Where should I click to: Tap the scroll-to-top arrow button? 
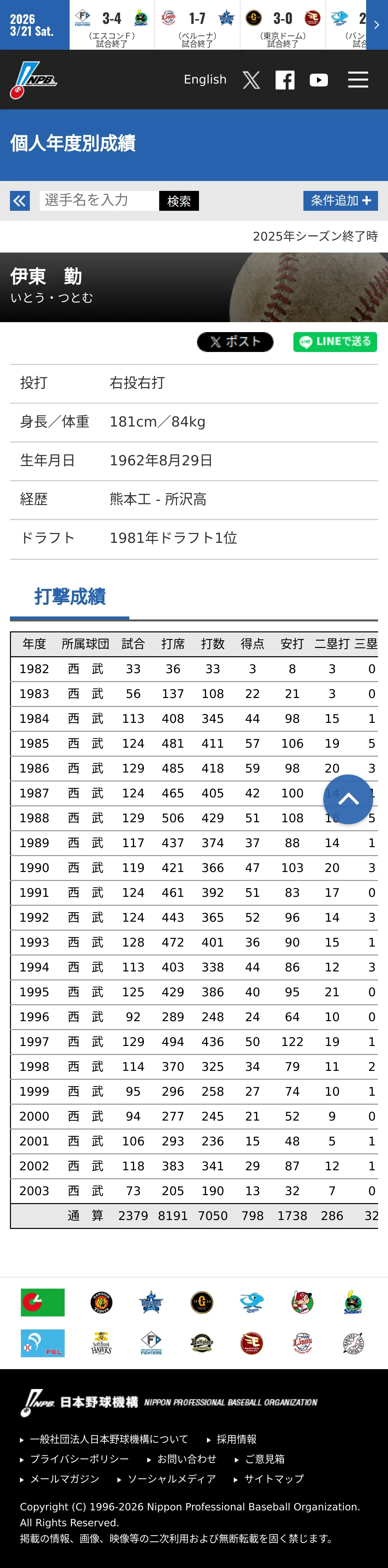pos(348,799)
